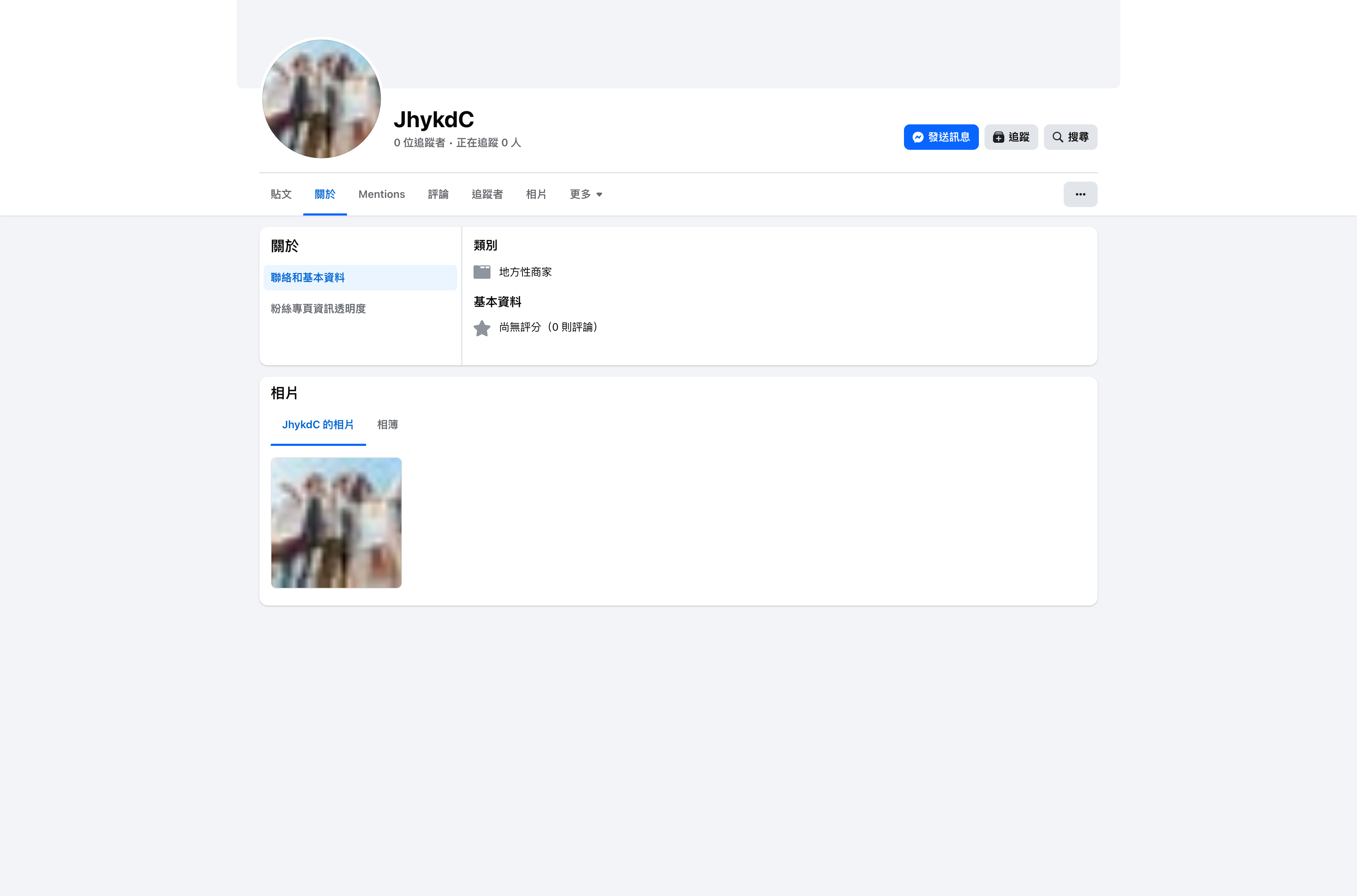
Task: View the 追蹤者 followers tab
Action: [487, 194]
